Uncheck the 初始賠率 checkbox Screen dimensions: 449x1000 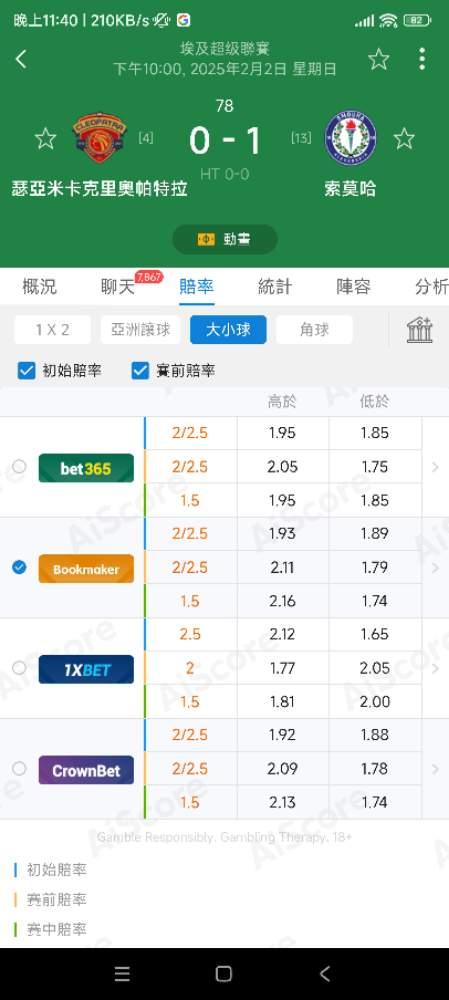coord(27,371)
